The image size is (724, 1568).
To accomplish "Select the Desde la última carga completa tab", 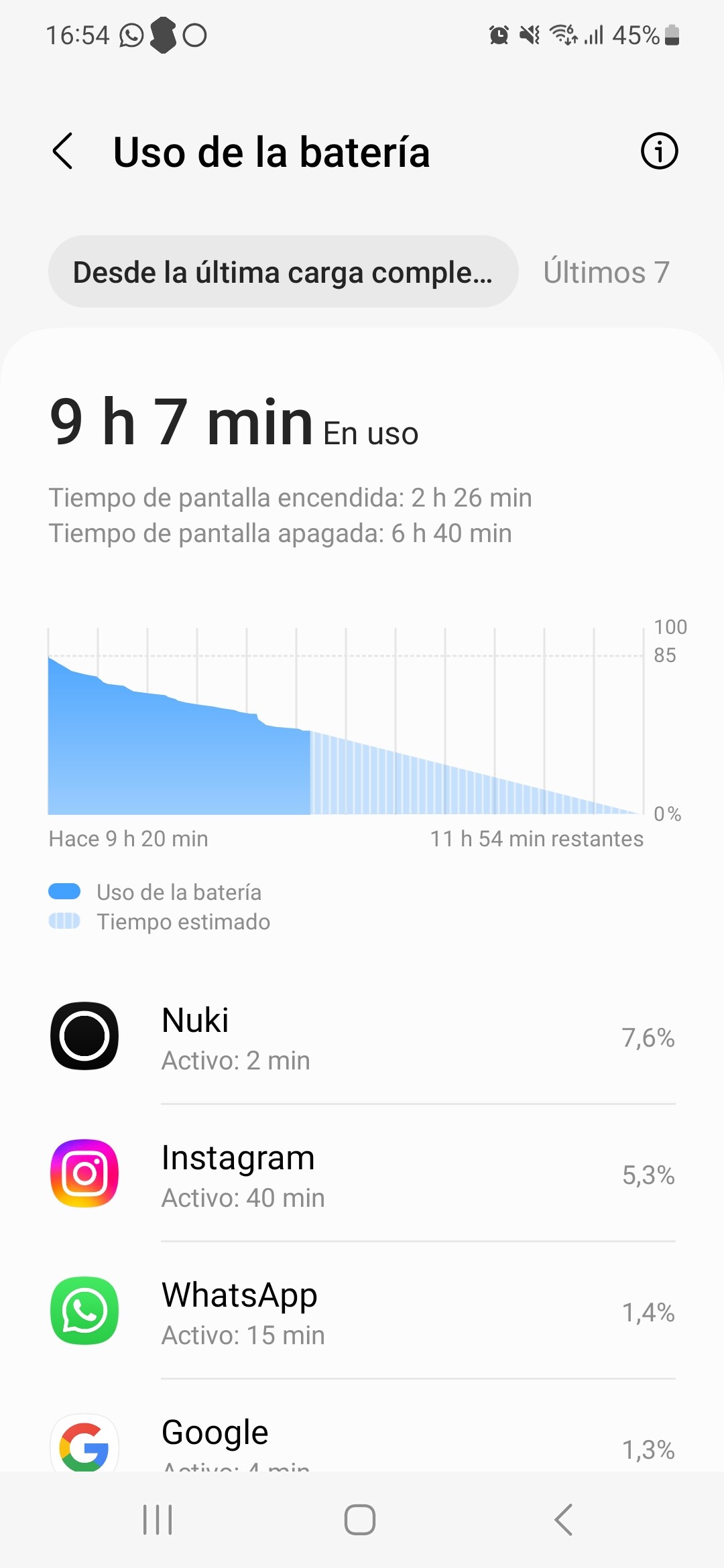I will [x=283, y=272].
